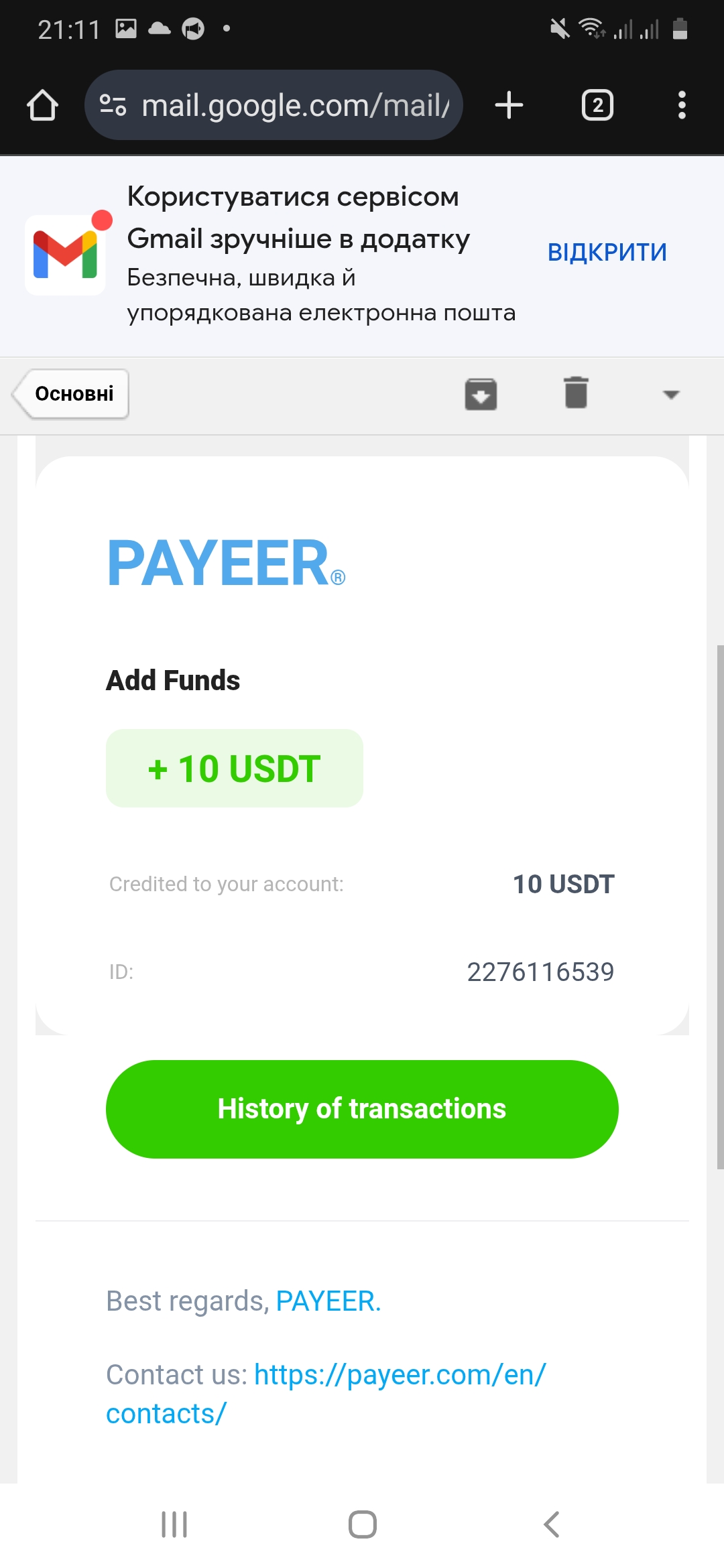Screen dimensions: 724x1568
Task: Go to the browser home page
Action: 42,105
